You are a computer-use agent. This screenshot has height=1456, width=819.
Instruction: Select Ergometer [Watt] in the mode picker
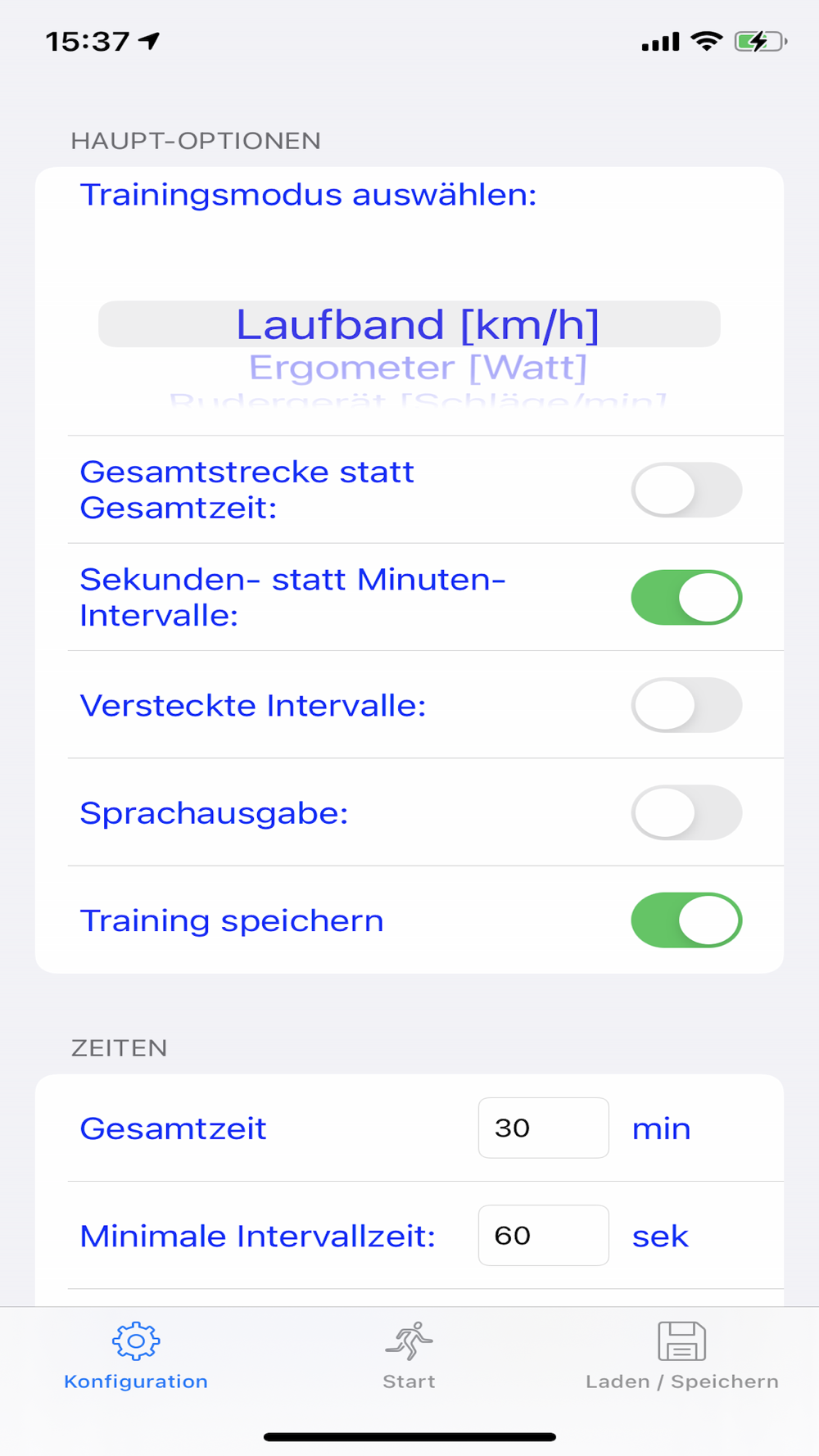pos(418,368)
